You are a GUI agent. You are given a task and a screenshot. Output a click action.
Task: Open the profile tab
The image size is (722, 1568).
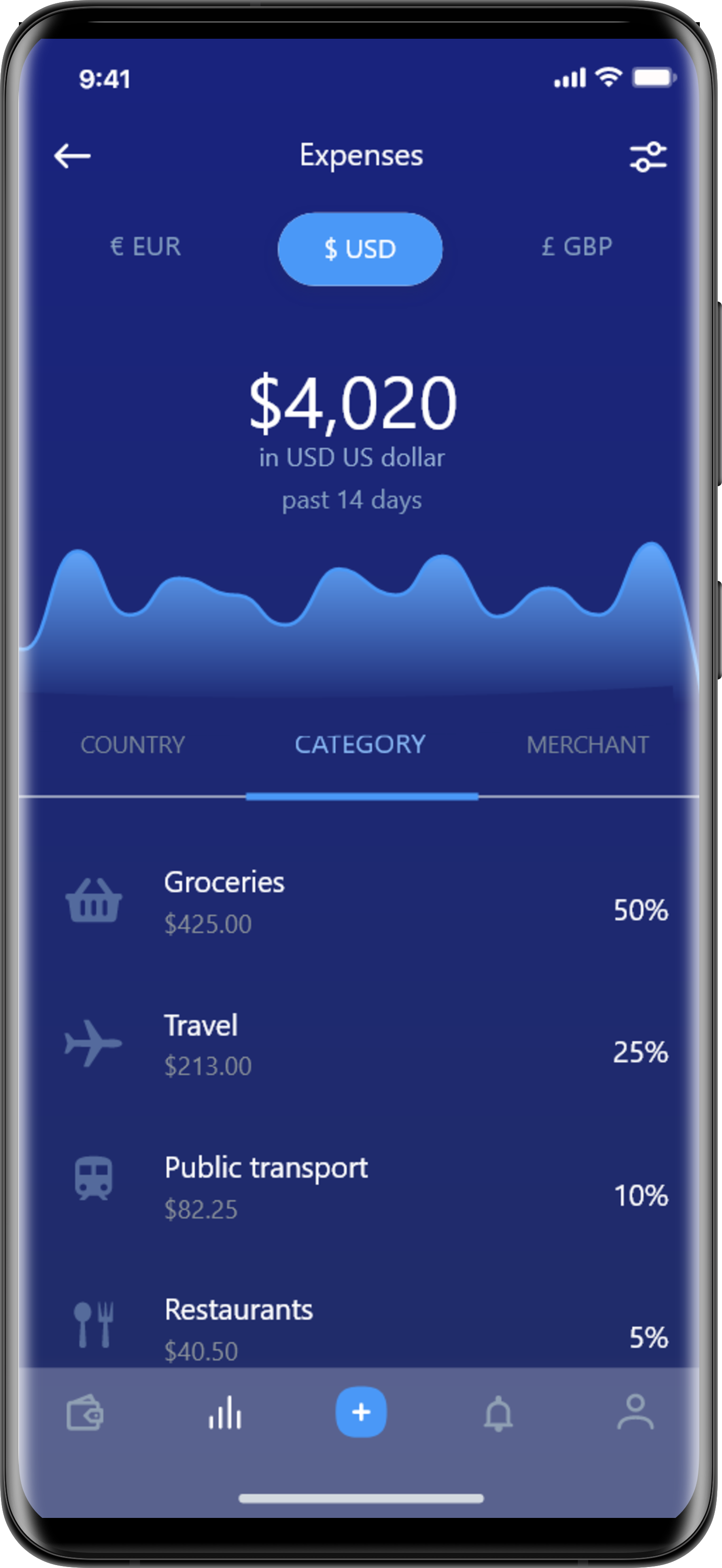[x=635, y=1412]
